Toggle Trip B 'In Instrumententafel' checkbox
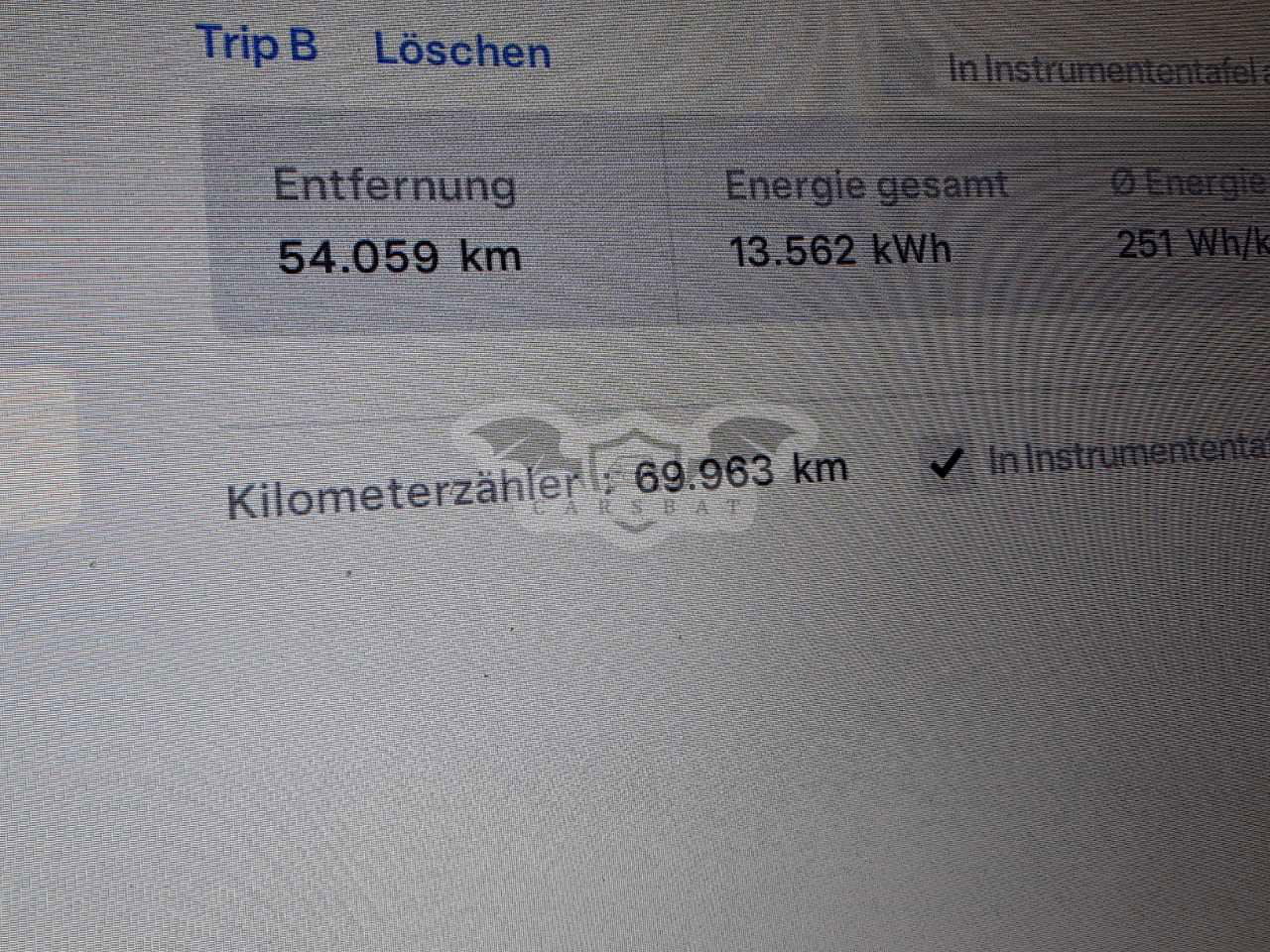Image resolution: width=1270 pixels, height=952 pixels. [x=910, y=69]
